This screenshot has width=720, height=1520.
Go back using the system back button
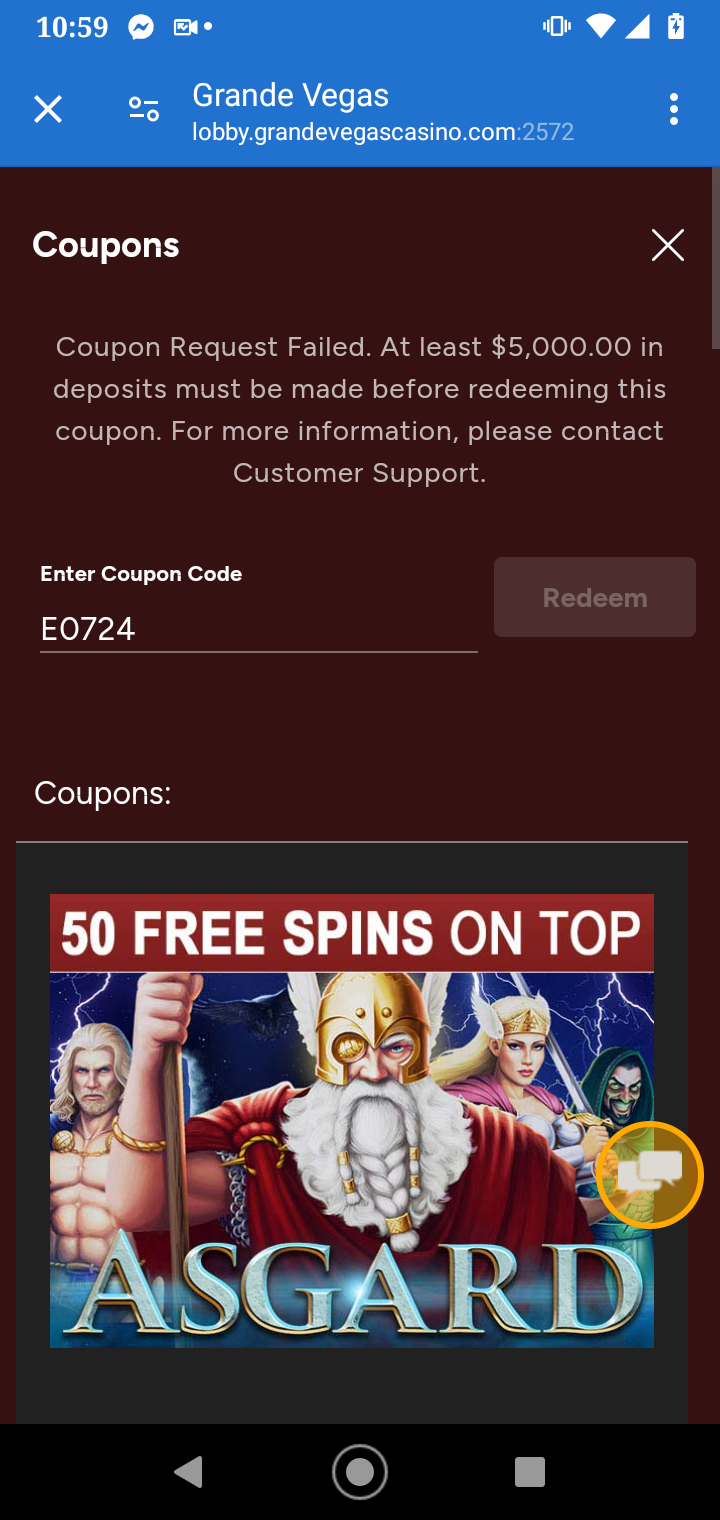188,1471
